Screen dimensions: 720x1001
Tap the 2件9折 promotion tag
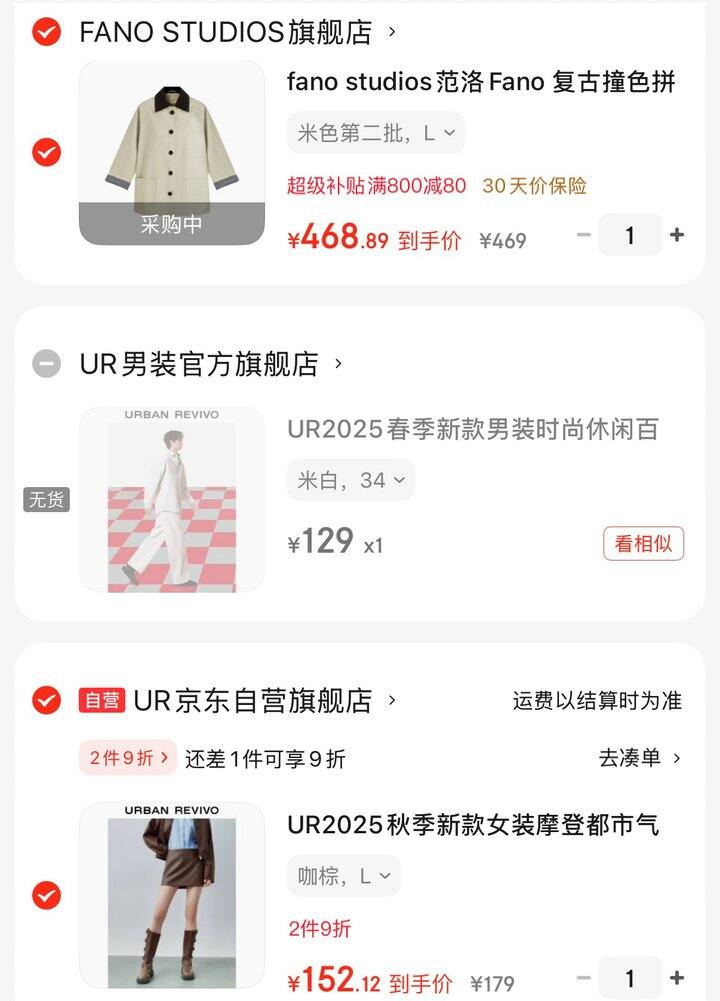tap(128, 758)
